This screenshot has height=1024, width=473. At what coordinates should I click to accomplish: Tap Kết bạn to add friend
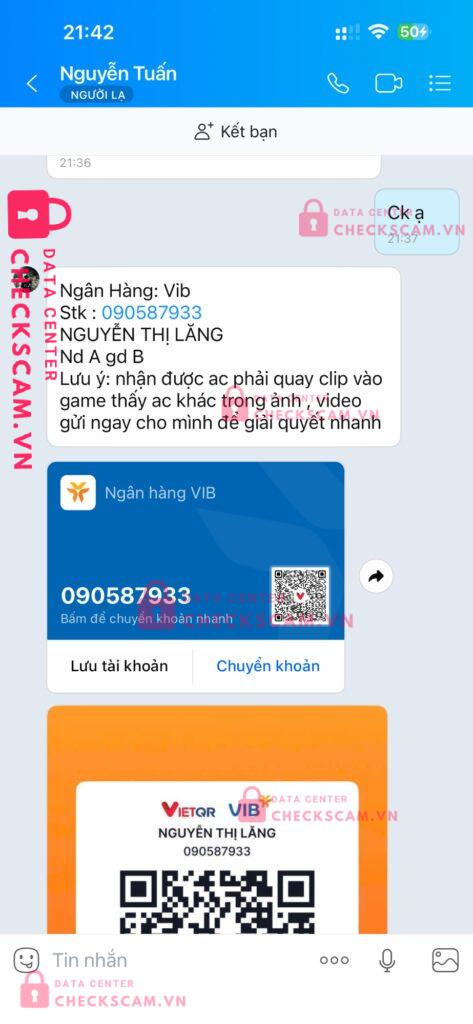[x=236, y=131]
